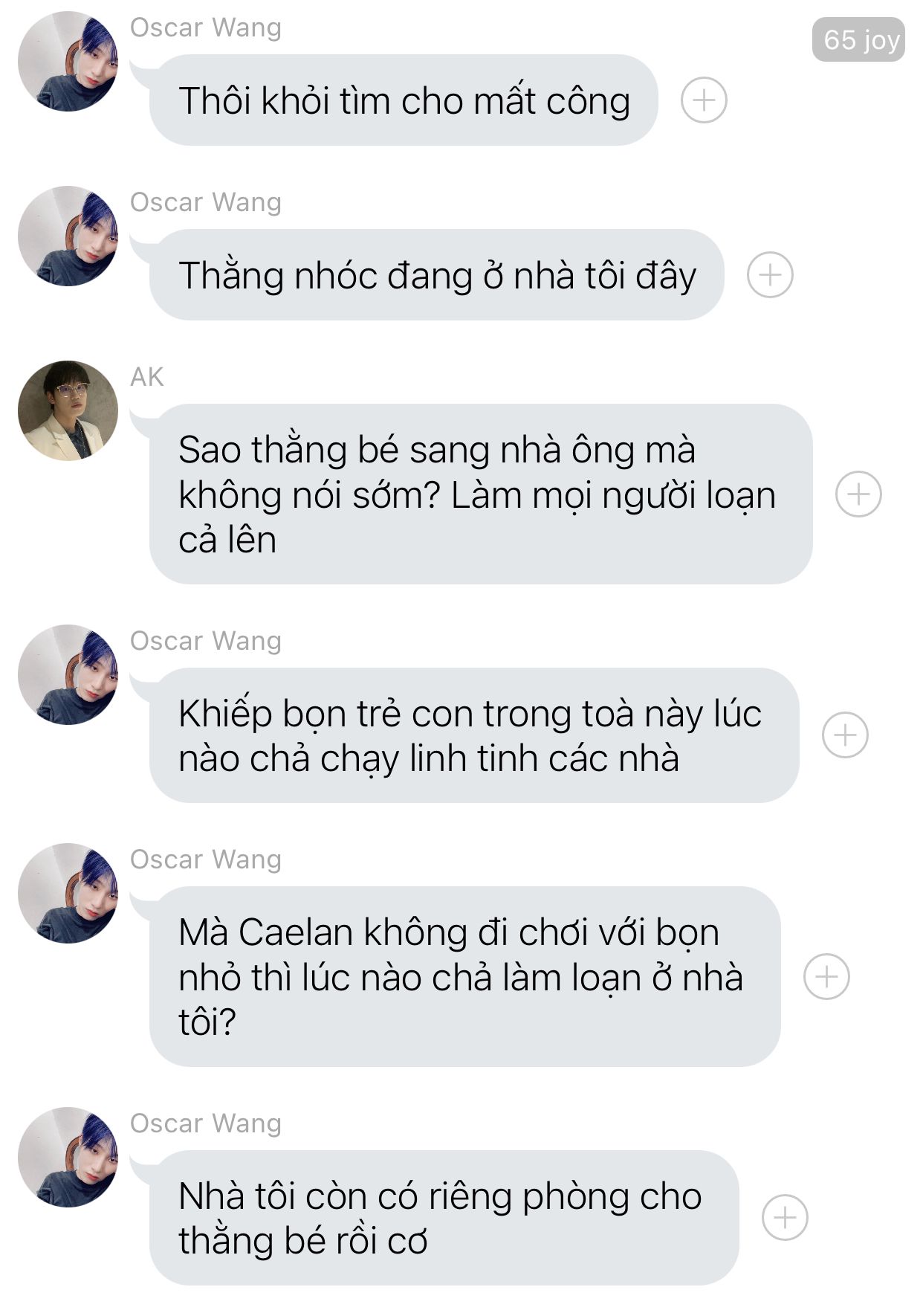This screenshot has height=1316, width=923.
Task: Tap the 65 joy badge
Action: tap(858, 39)
